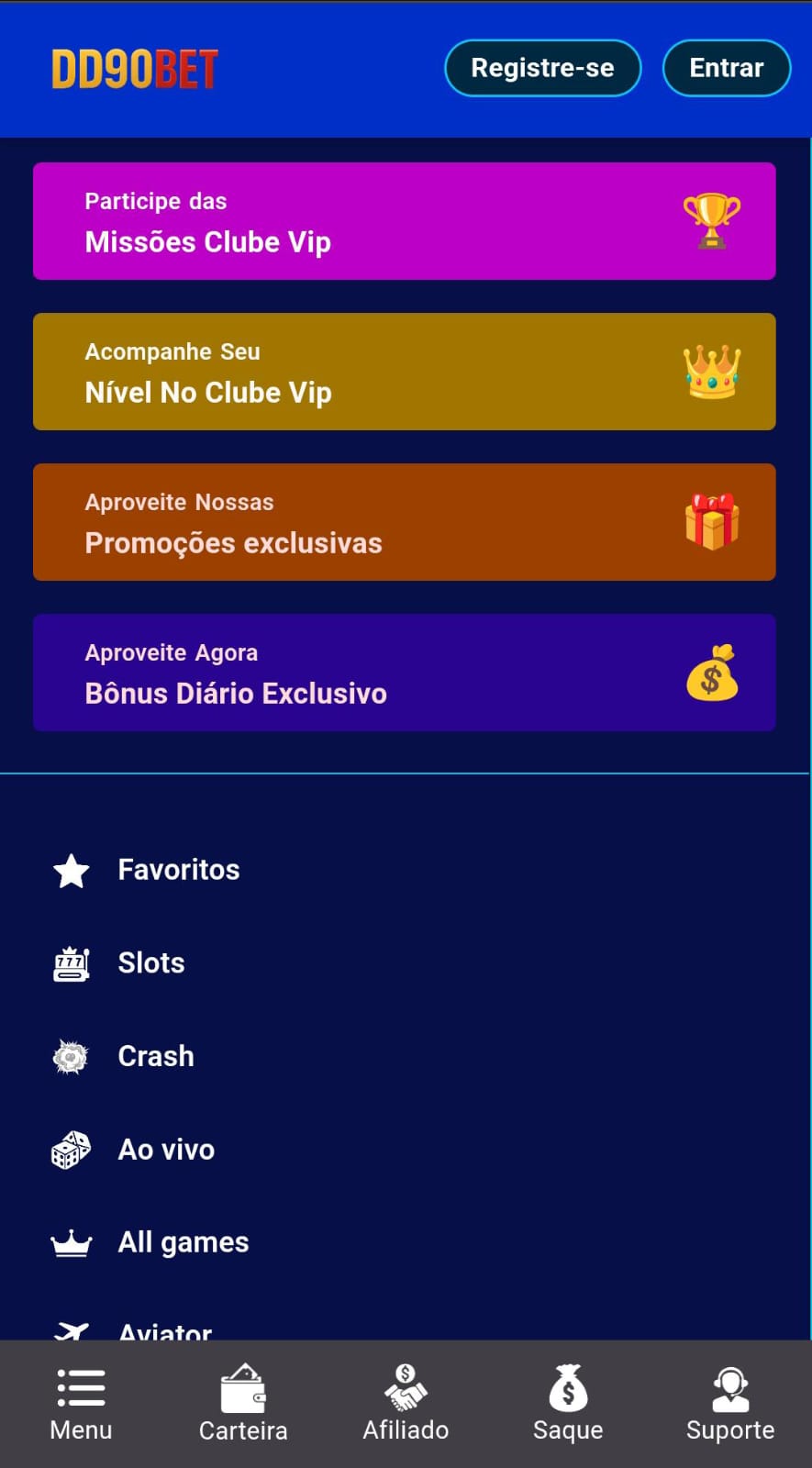Go to the Saque tab
Image resolution: width=812 pixels, height=1468 pixels.
(568, 1405)
